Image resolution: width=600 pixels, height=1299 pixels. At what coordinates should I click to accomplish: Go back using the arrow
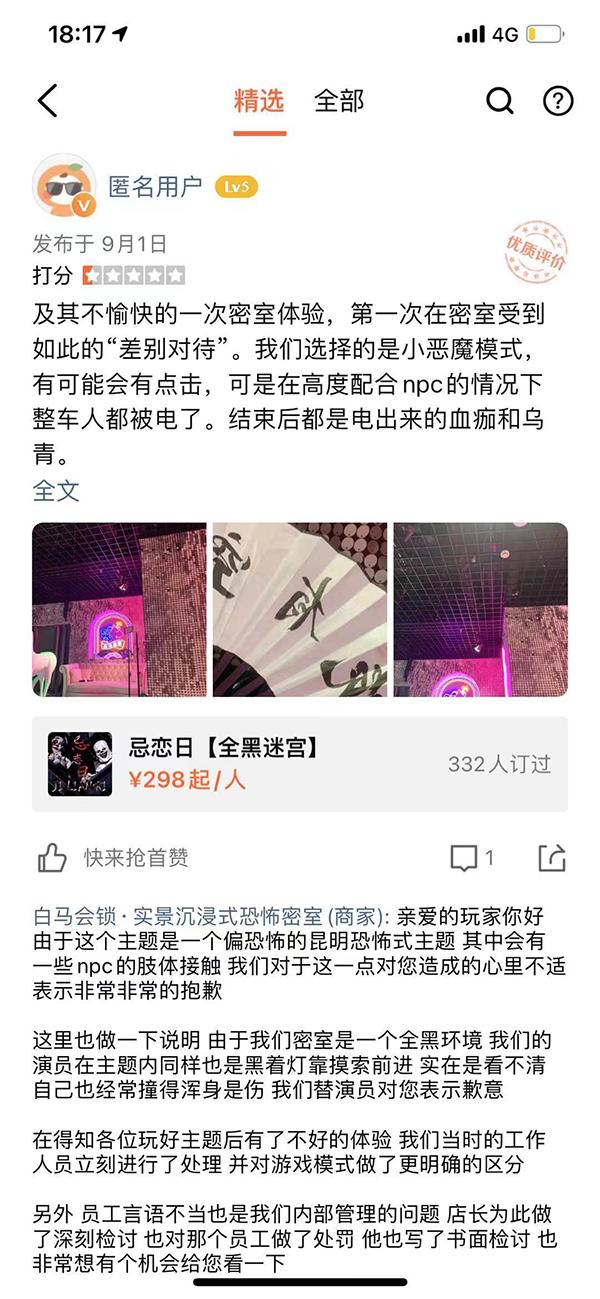coord(47,101)
